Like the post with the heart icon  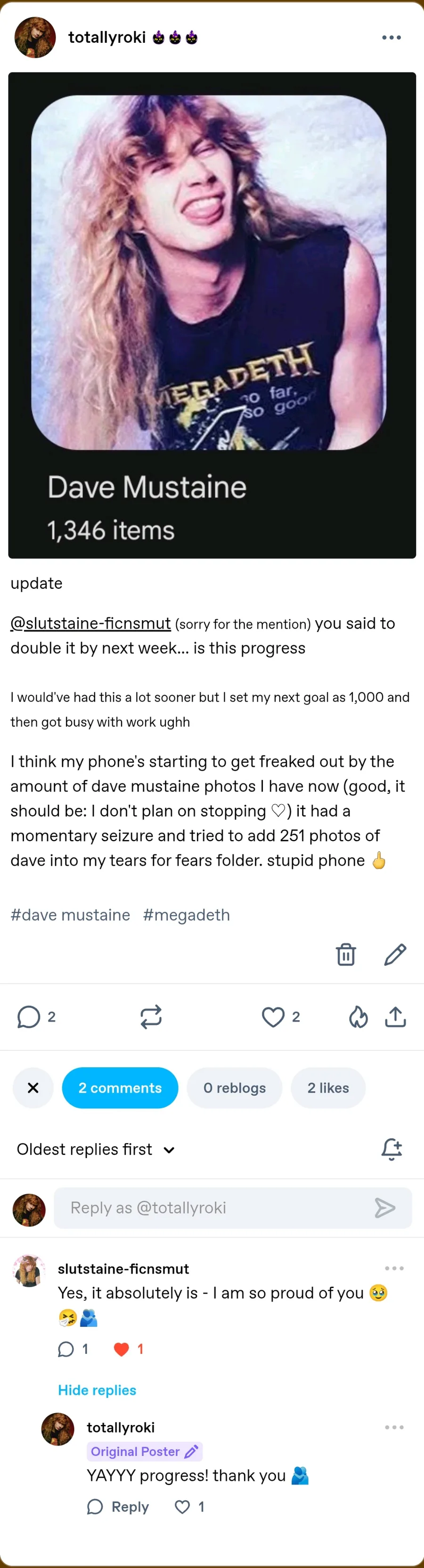pos(273,1016)
